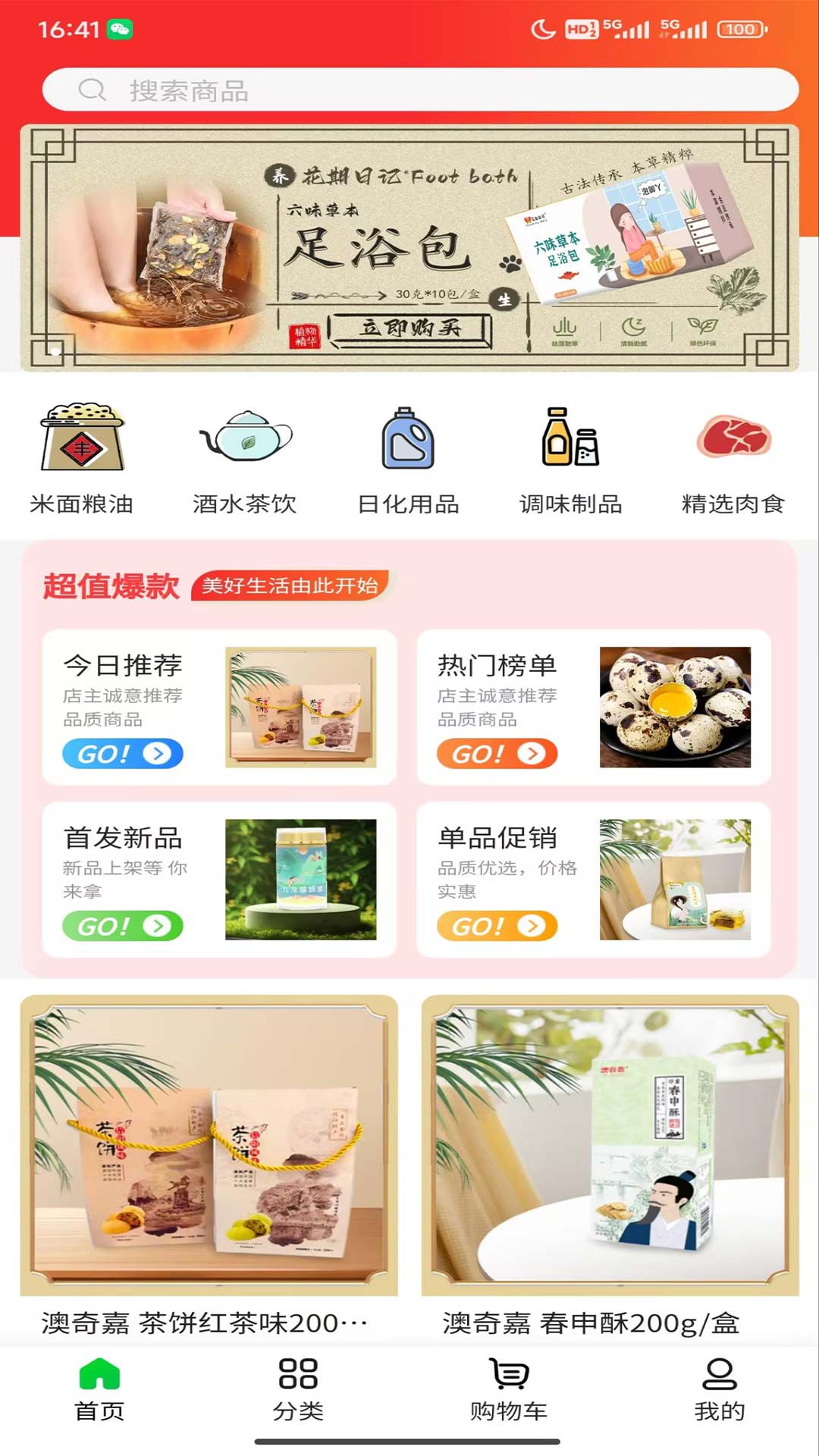
Task: Switch to the 分类 tab
Action: coord(298,1389)
